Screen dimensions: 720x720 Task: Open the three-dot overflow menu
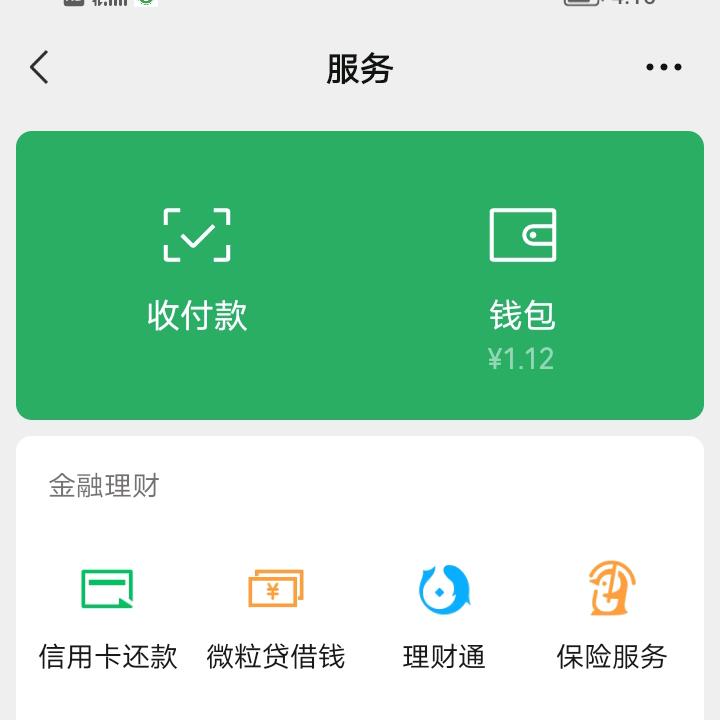pos(663,68)
